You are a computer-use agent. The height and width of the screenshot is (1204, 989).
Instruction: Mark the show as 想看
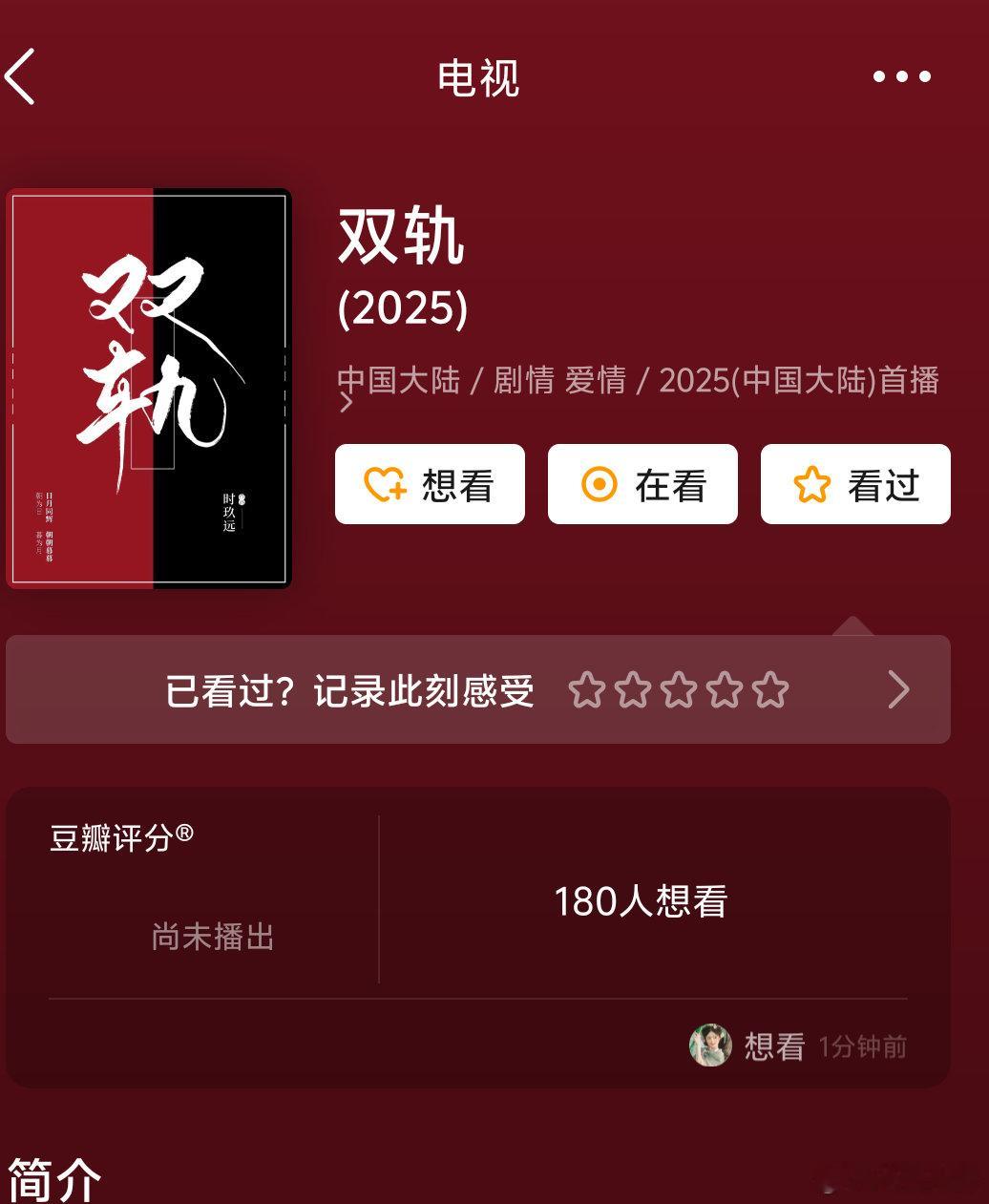[429, 484]
